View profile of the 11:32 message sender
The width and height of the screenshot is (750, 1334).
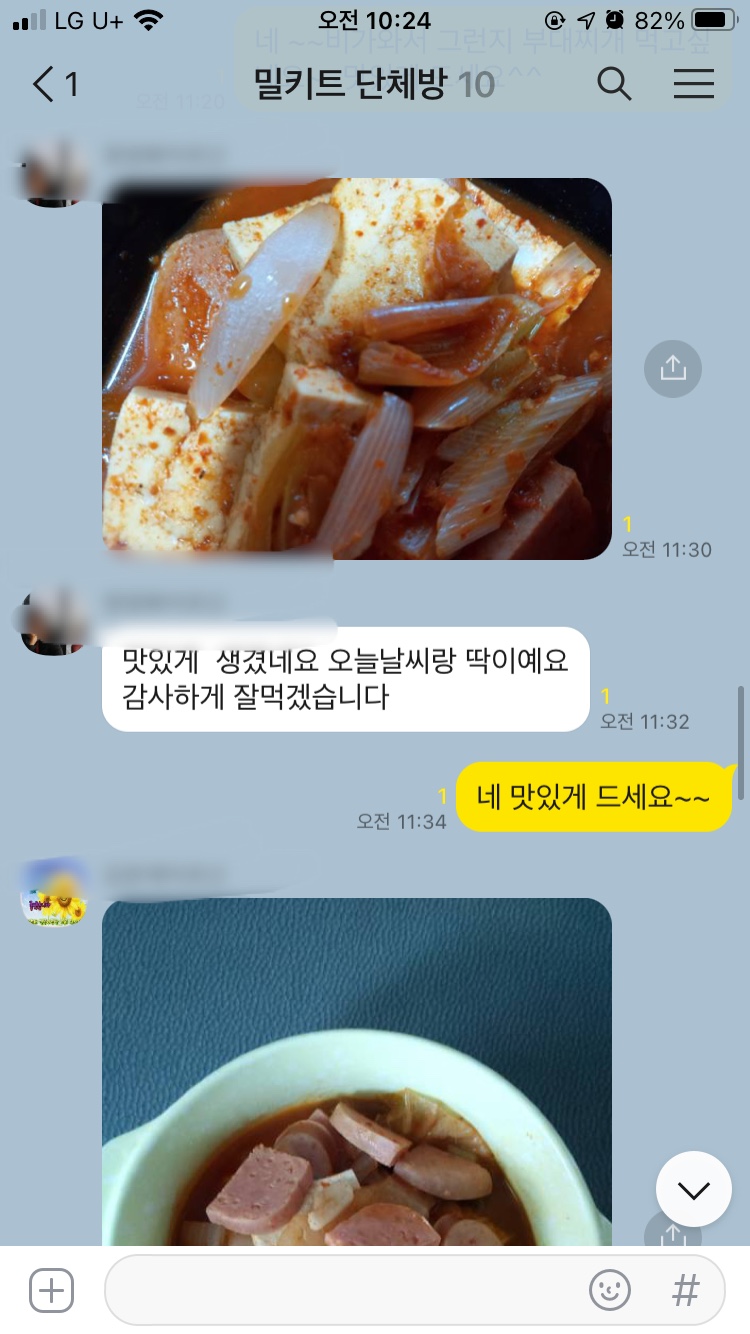pos(53,622)
